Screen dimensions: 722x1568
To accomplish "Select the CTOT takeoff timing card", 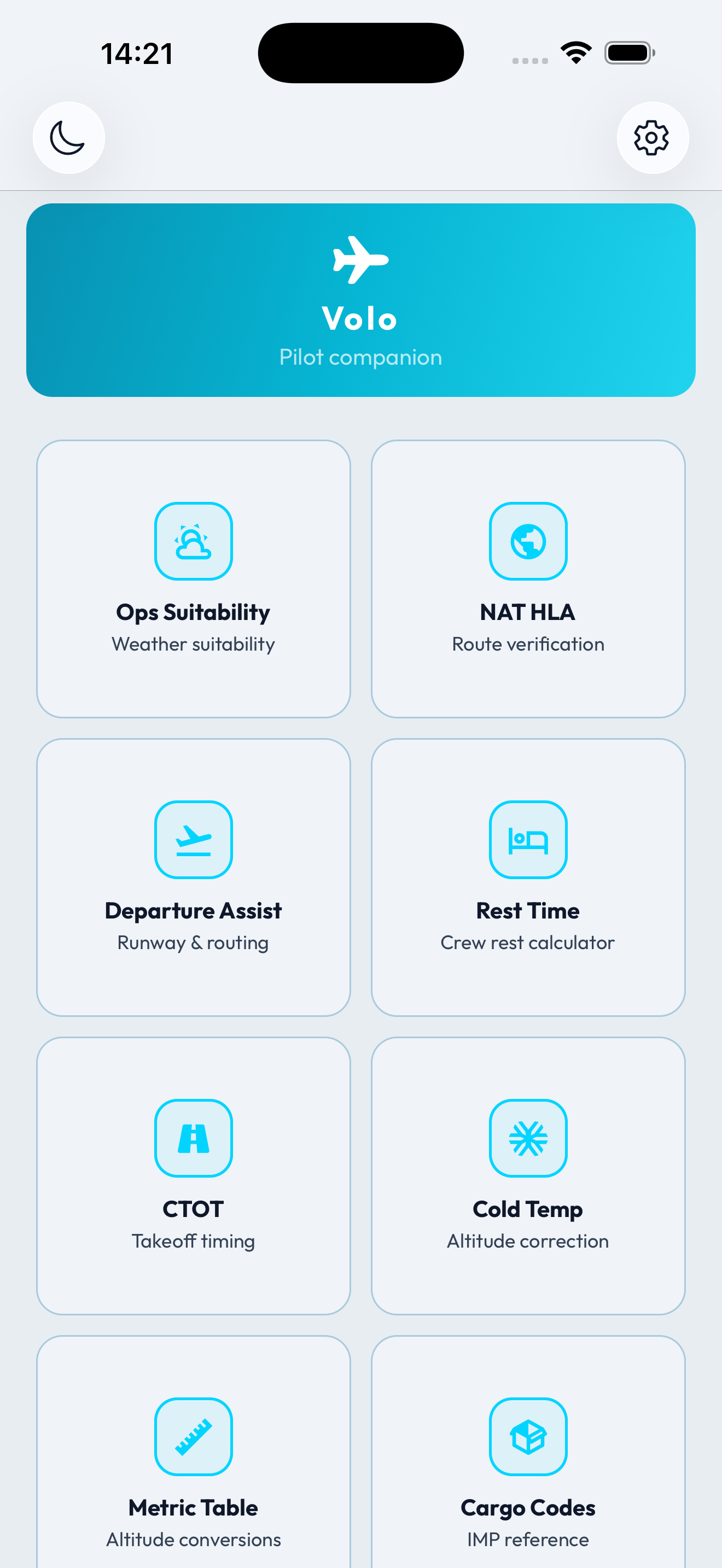I will coord(193,1175).
